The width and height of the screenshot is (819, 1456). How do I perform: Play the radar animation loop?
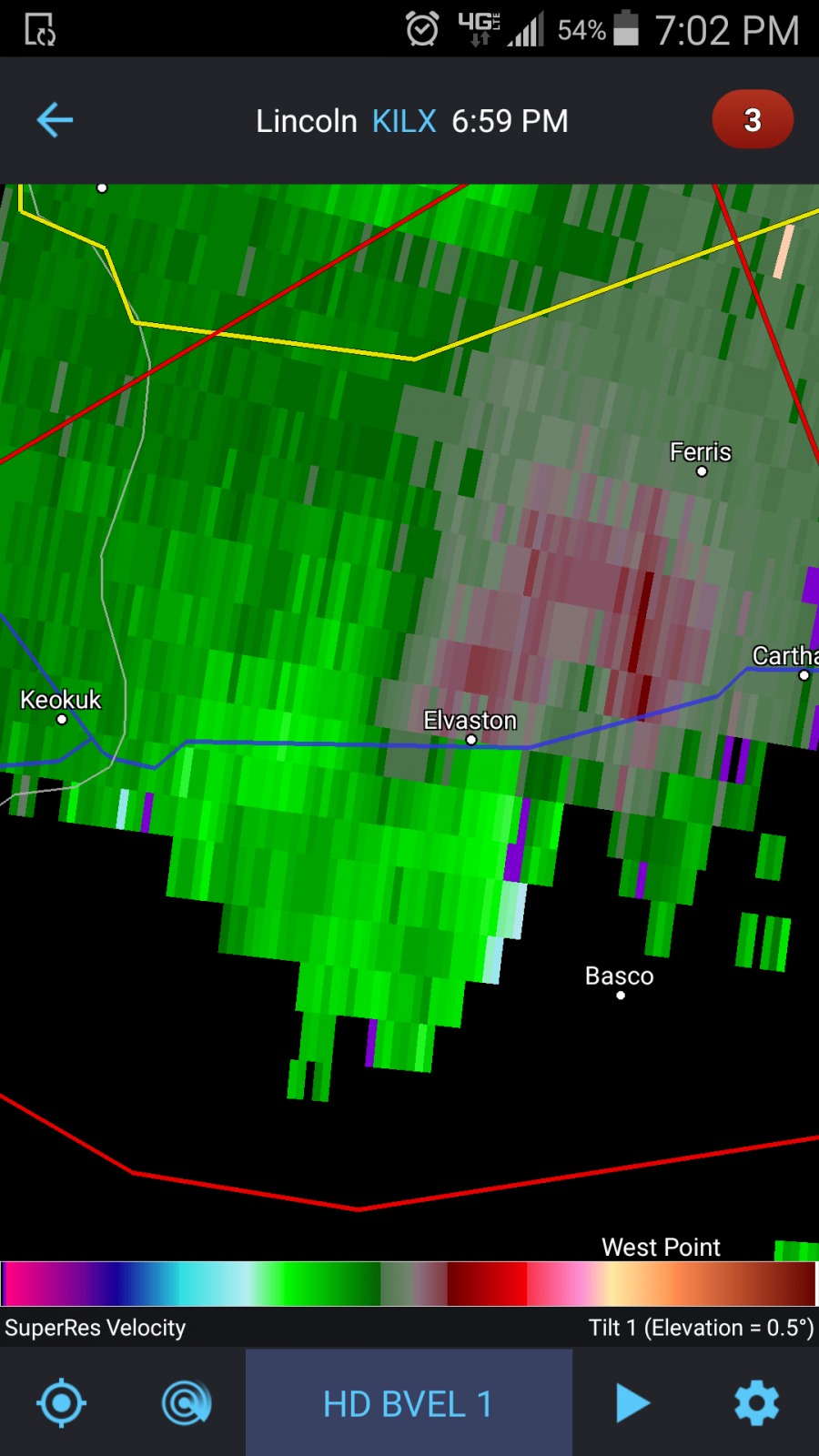click(x=632, y=1403)
